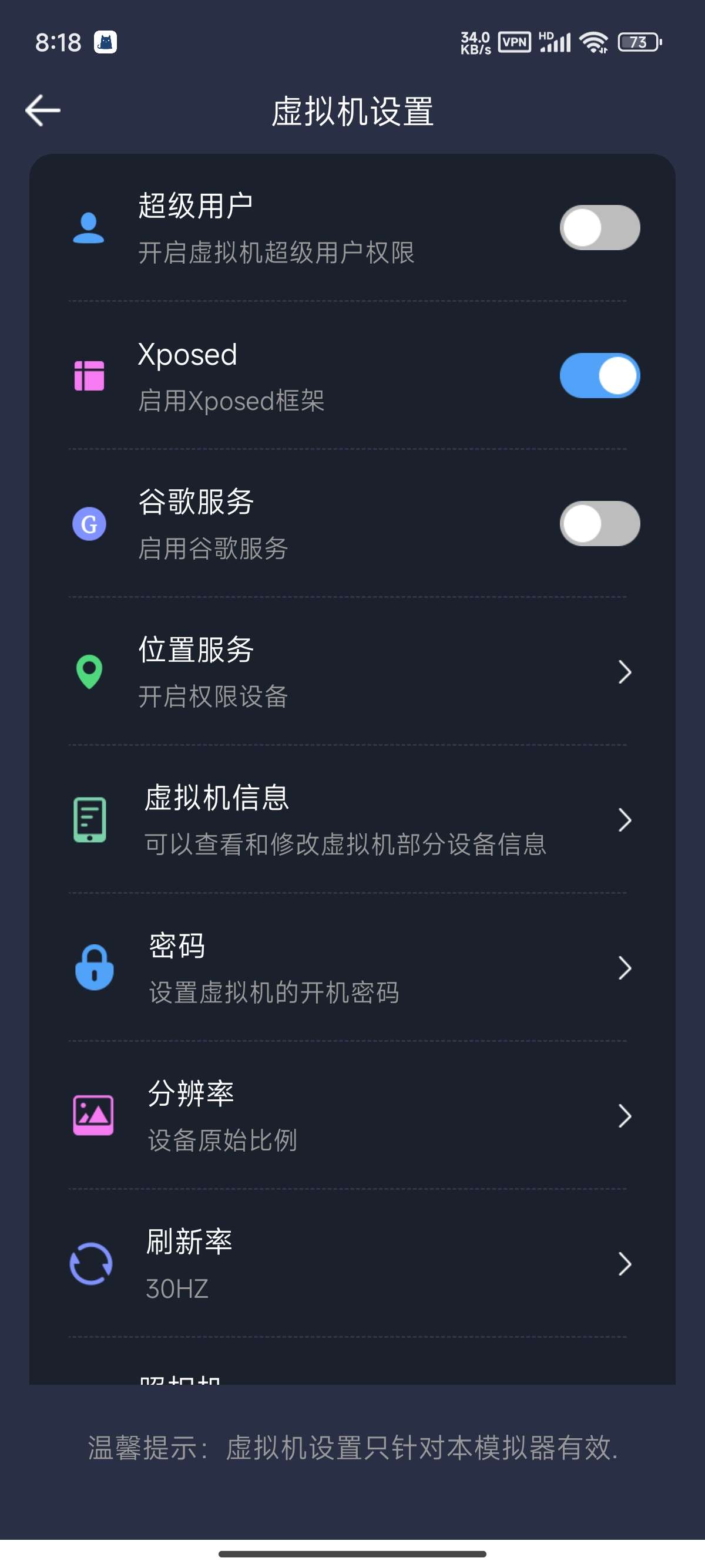Go back from 虚拟机设置

point(43,110)
